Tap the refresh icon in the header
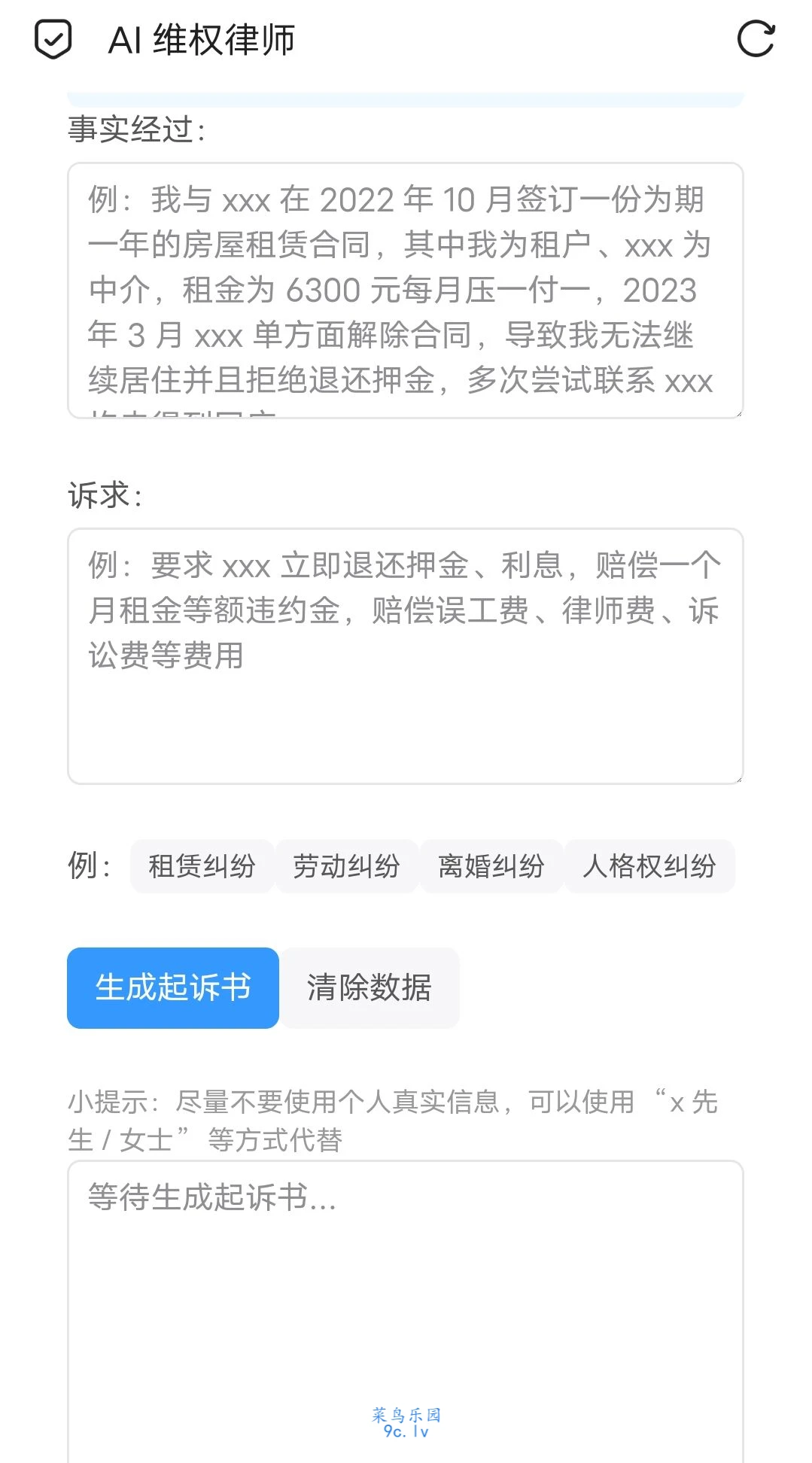Screen dimensions: 812x1463 pyautogui.click(x=756, y=39)
